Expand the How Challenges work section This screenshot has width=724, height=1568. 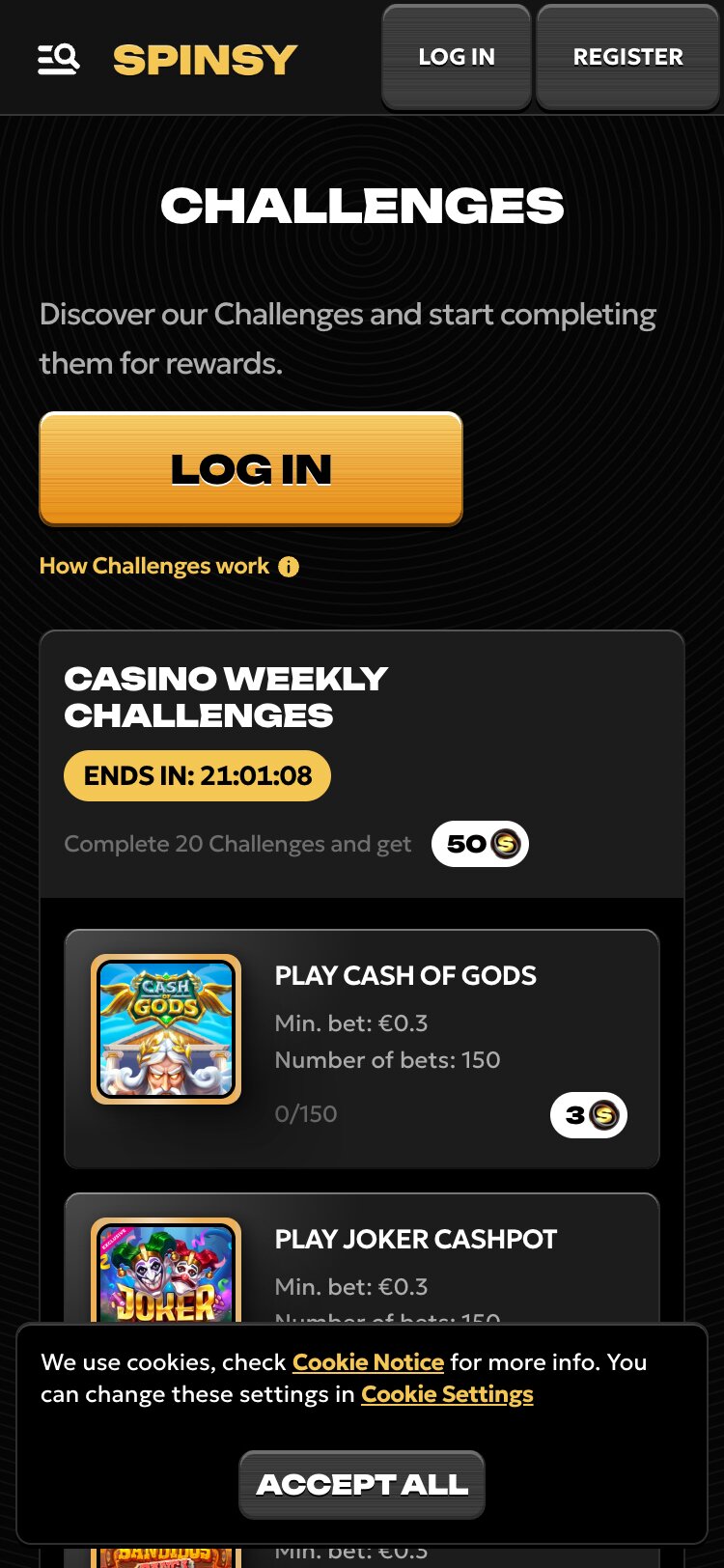coord(154,567)
